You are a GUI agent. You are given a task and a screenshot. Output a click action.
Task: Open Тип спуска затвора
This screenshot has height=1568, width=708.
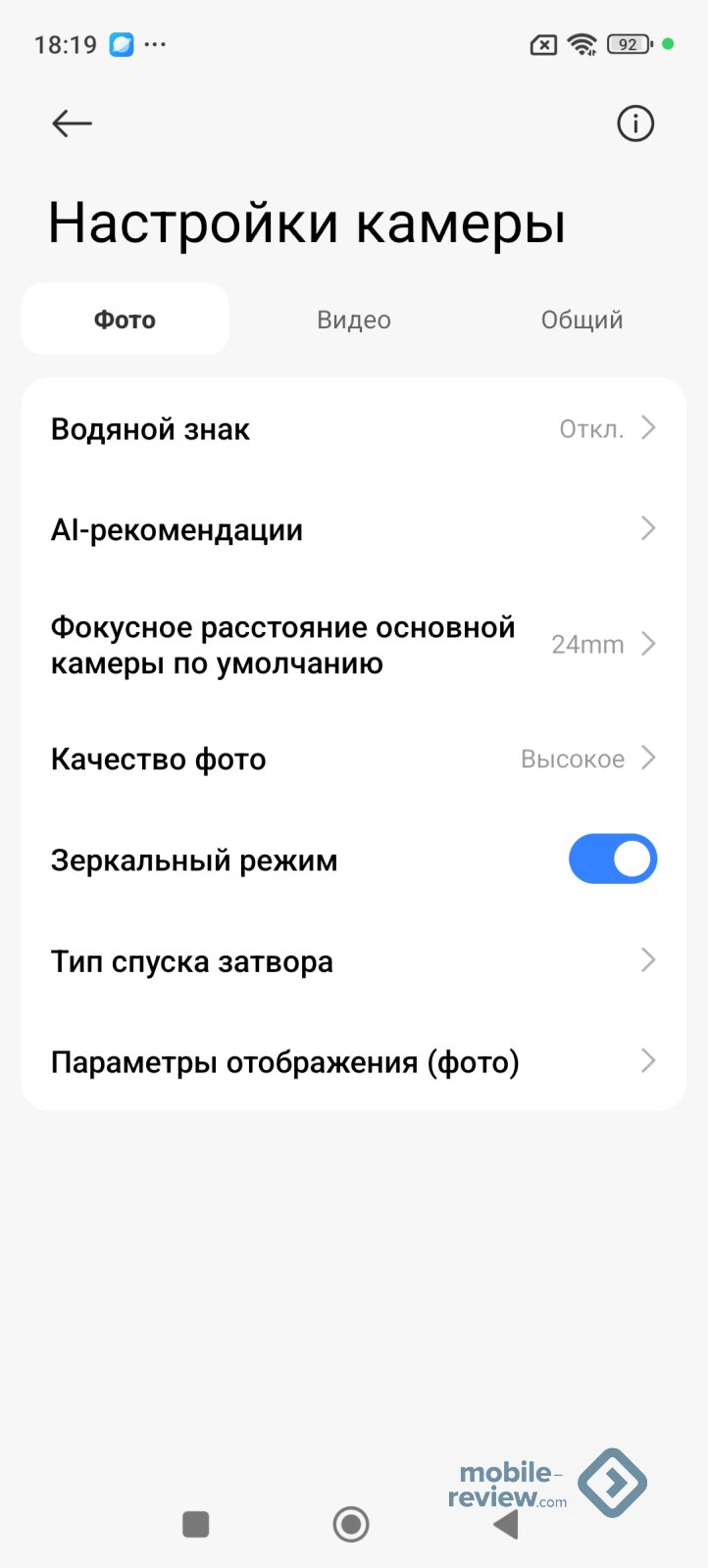coord(353,961)
